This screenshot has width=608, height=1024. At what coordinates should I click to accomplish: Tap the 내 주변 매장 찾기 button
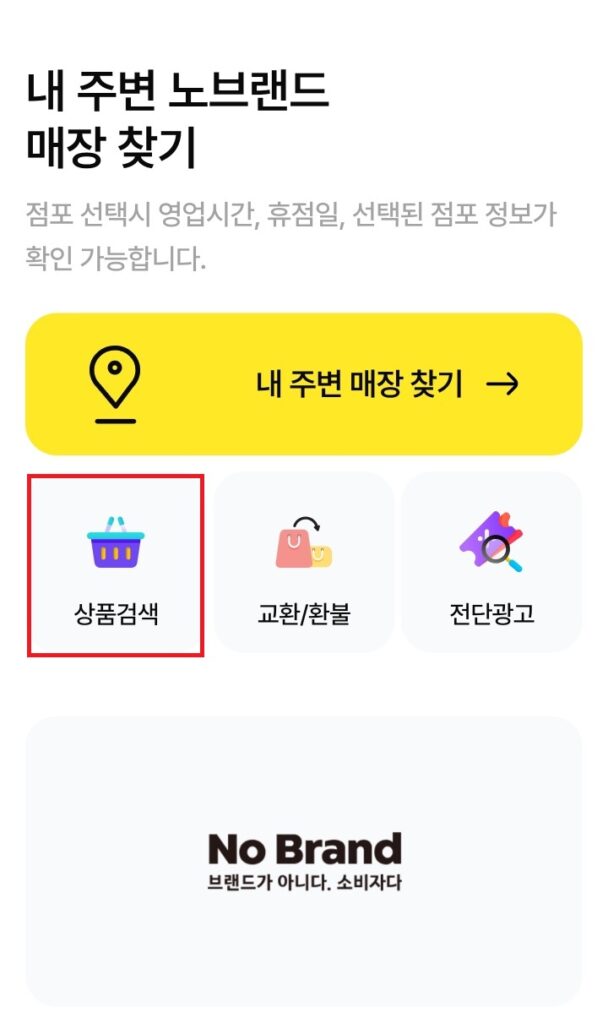pyautogui.click(x=303, y=384)
